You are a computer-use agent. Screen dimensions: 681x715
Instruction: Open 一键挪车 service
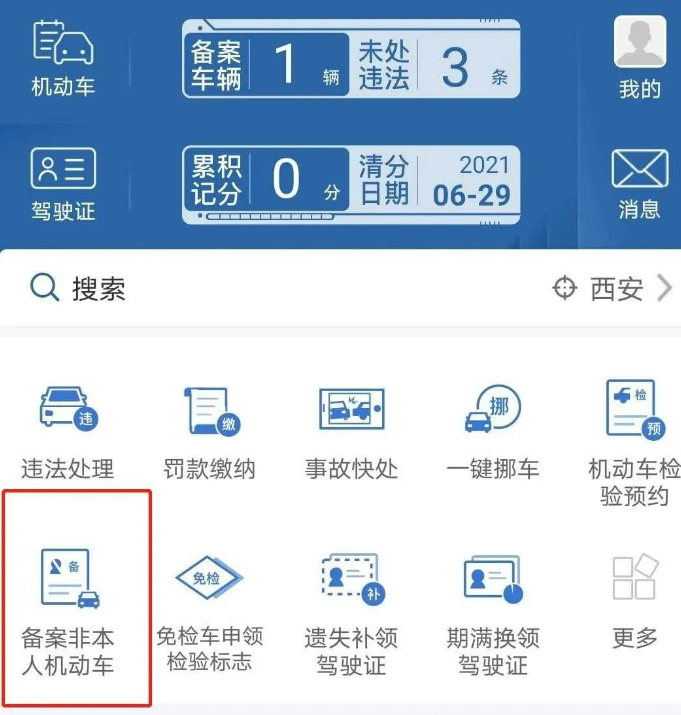point(493,430)
